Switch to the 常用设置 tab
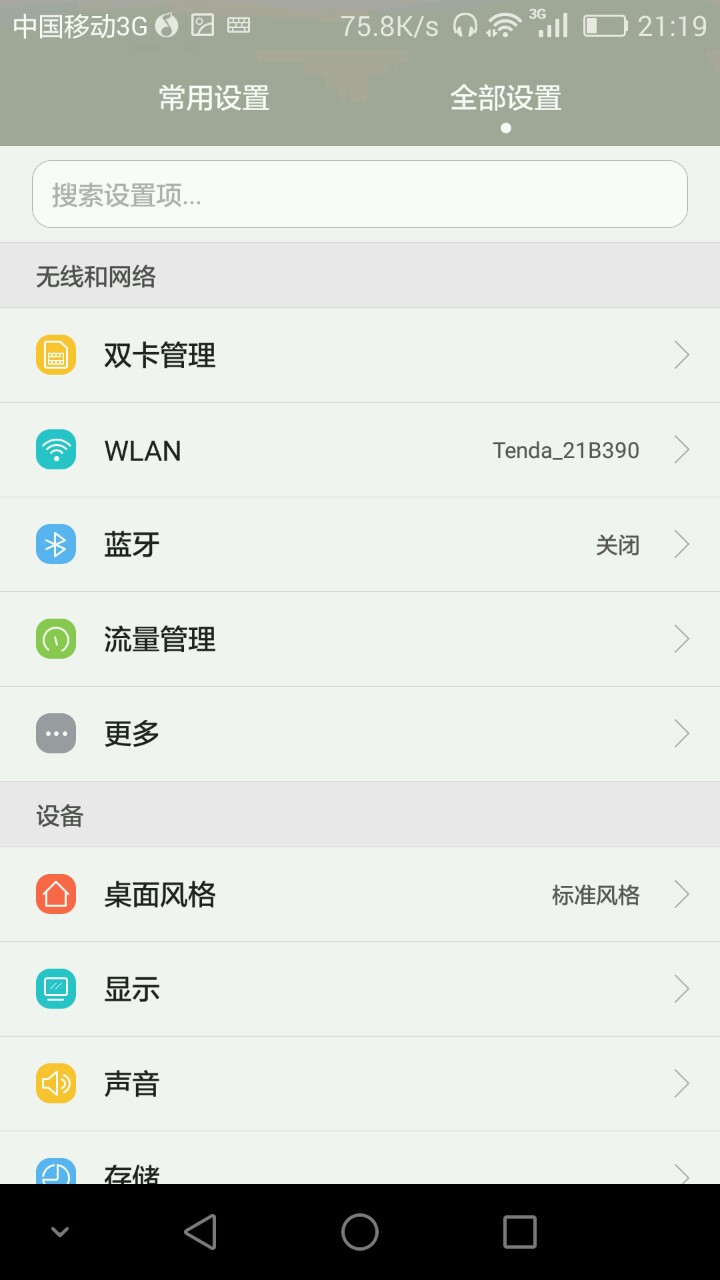 tap(214, 98)
